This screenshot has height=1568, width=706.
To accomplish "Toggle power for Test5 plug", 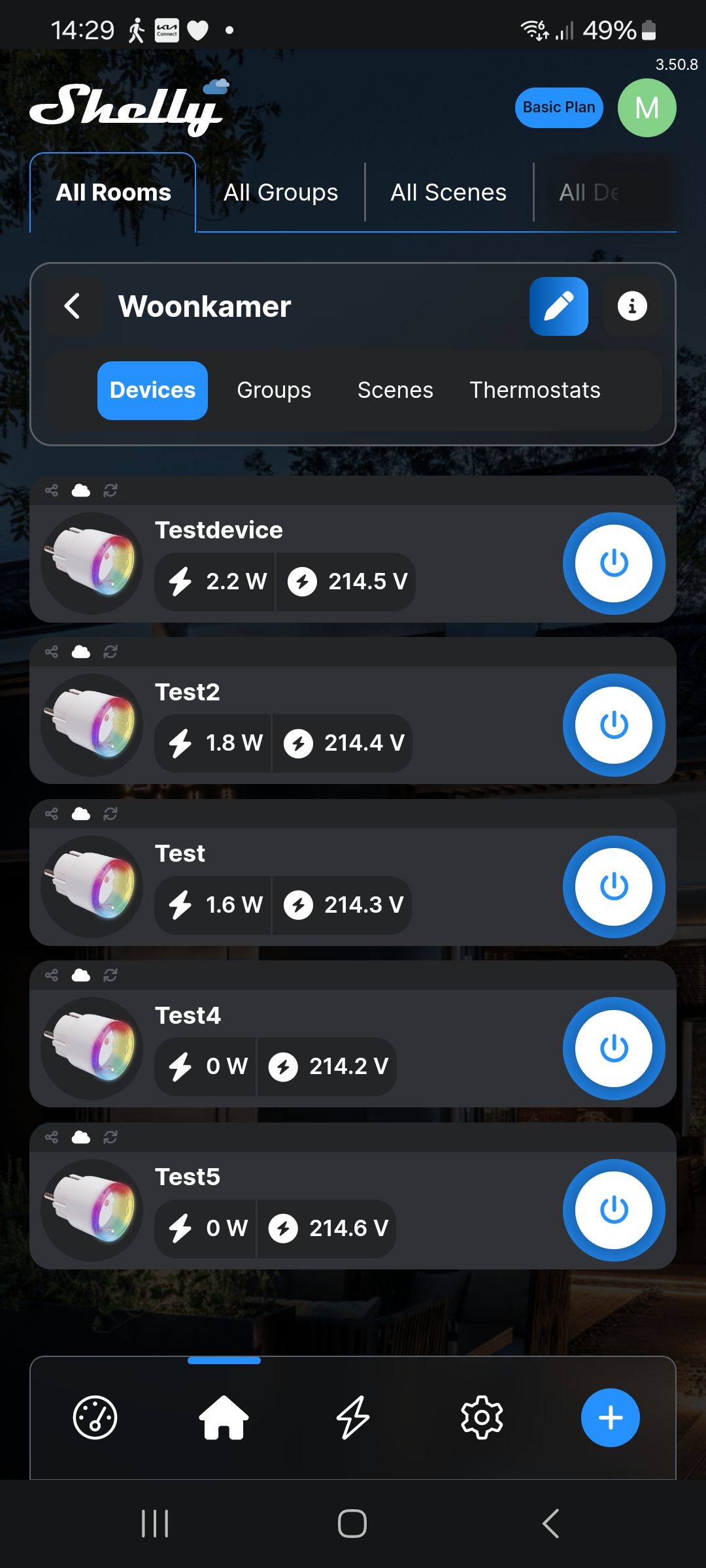I will click(x=613, y=1210).
